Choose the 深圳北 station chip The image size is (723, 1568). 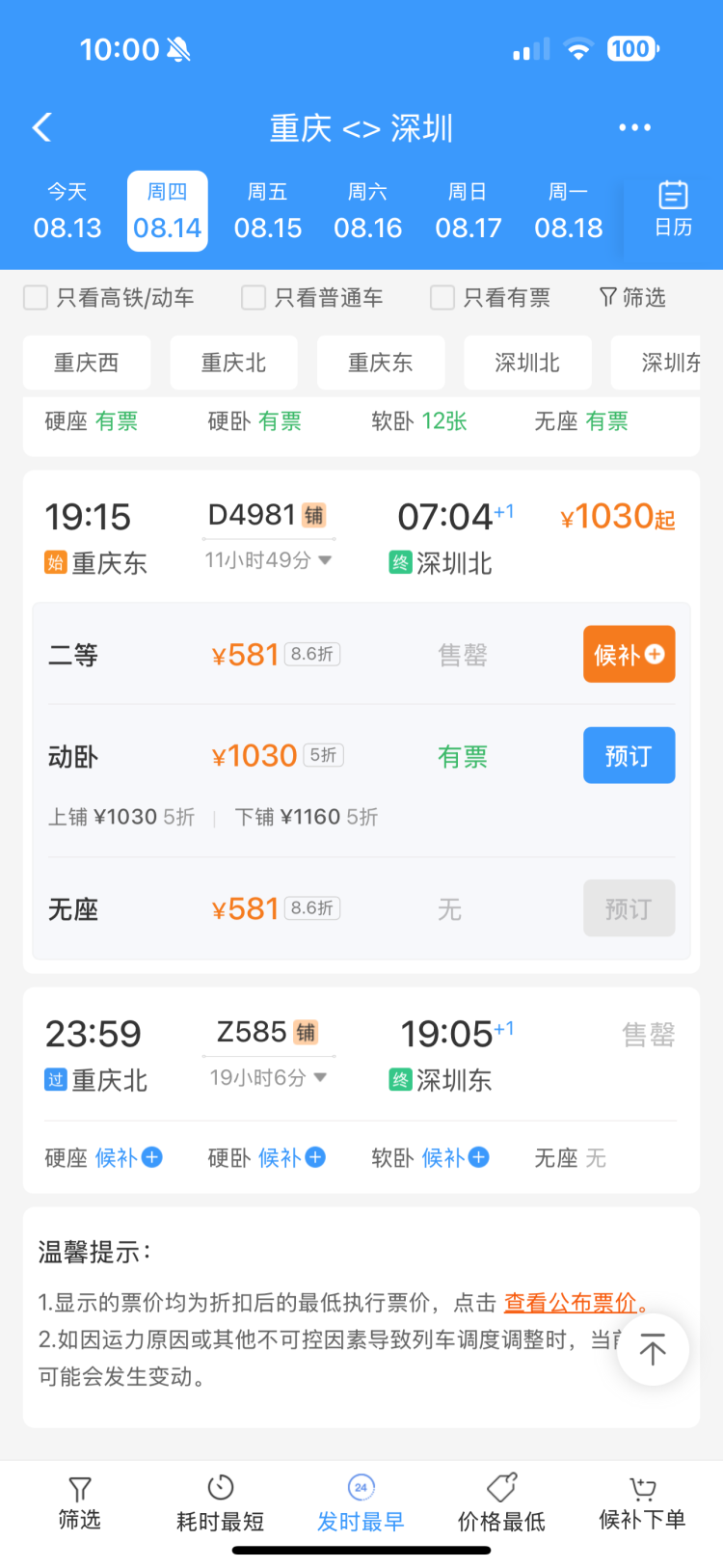pyautogui.click(x=526, y=363)
